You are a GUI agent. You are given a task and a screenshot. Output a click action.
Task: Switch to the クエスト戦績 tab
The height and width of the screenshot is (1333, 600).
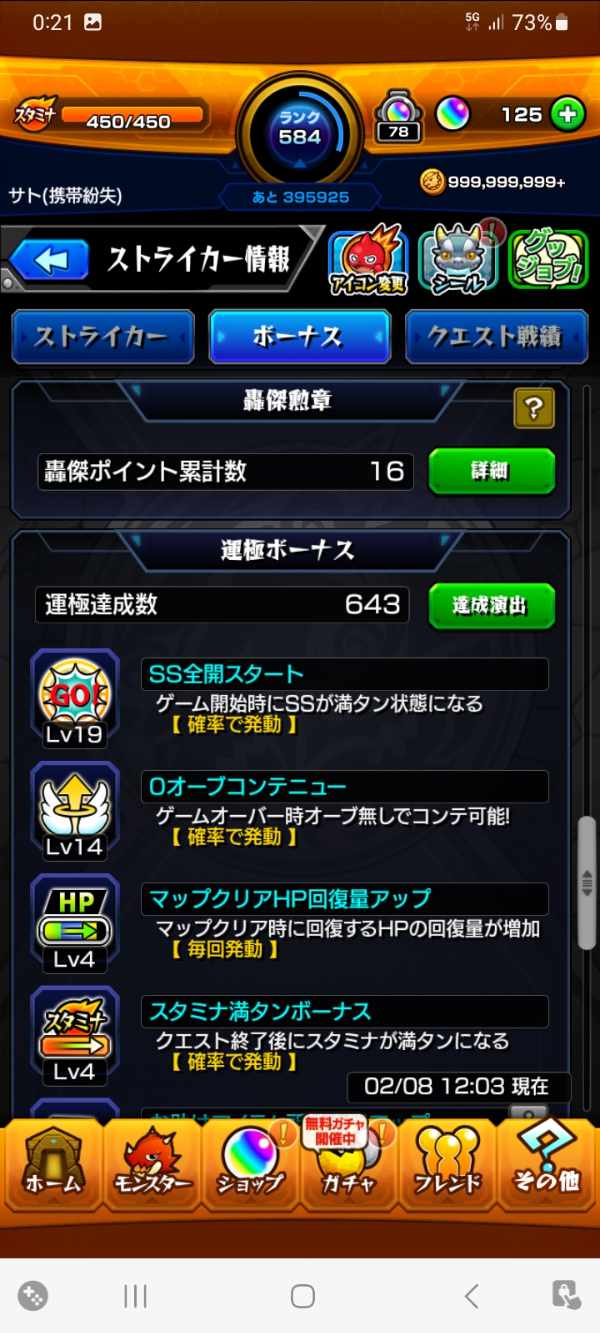point(496,337)
